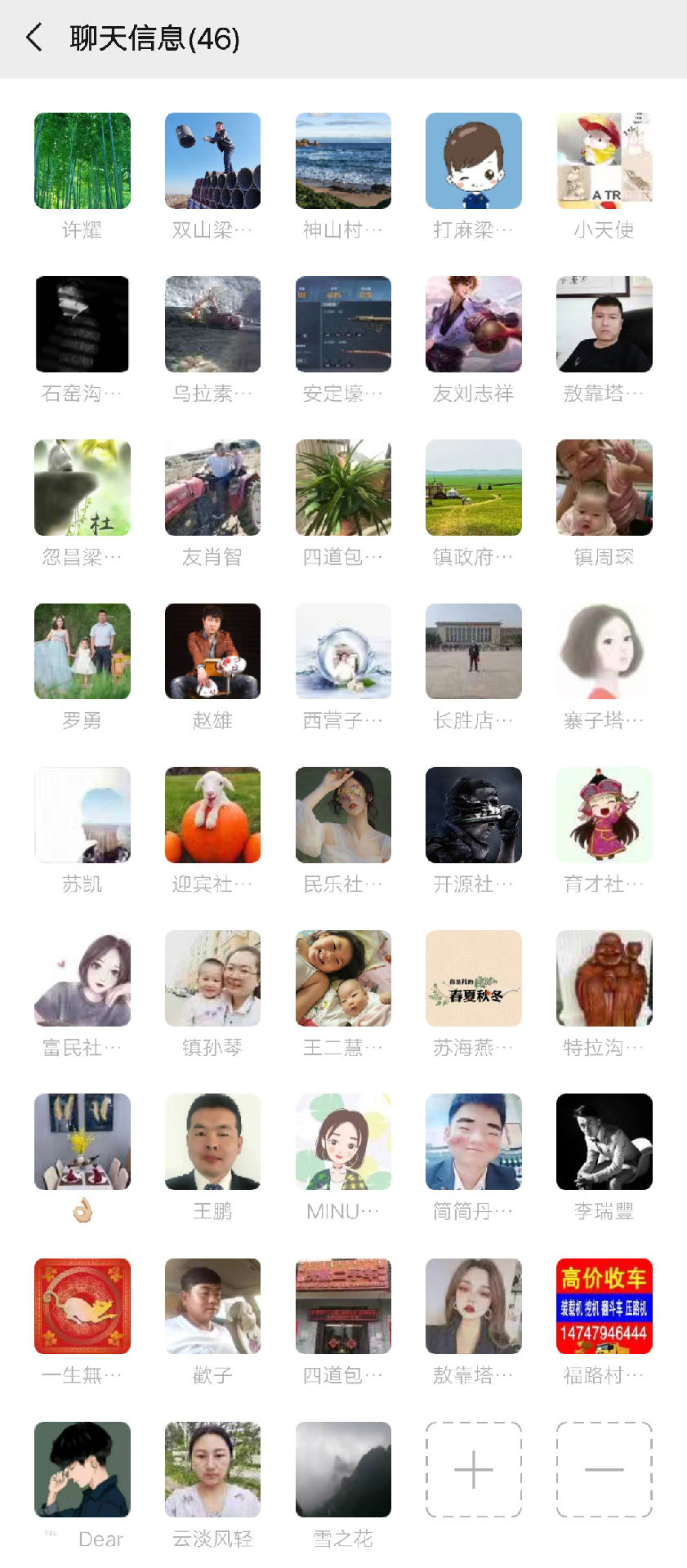Go back from chat info
Screen dimensions: 687x1568
(34, 38)
